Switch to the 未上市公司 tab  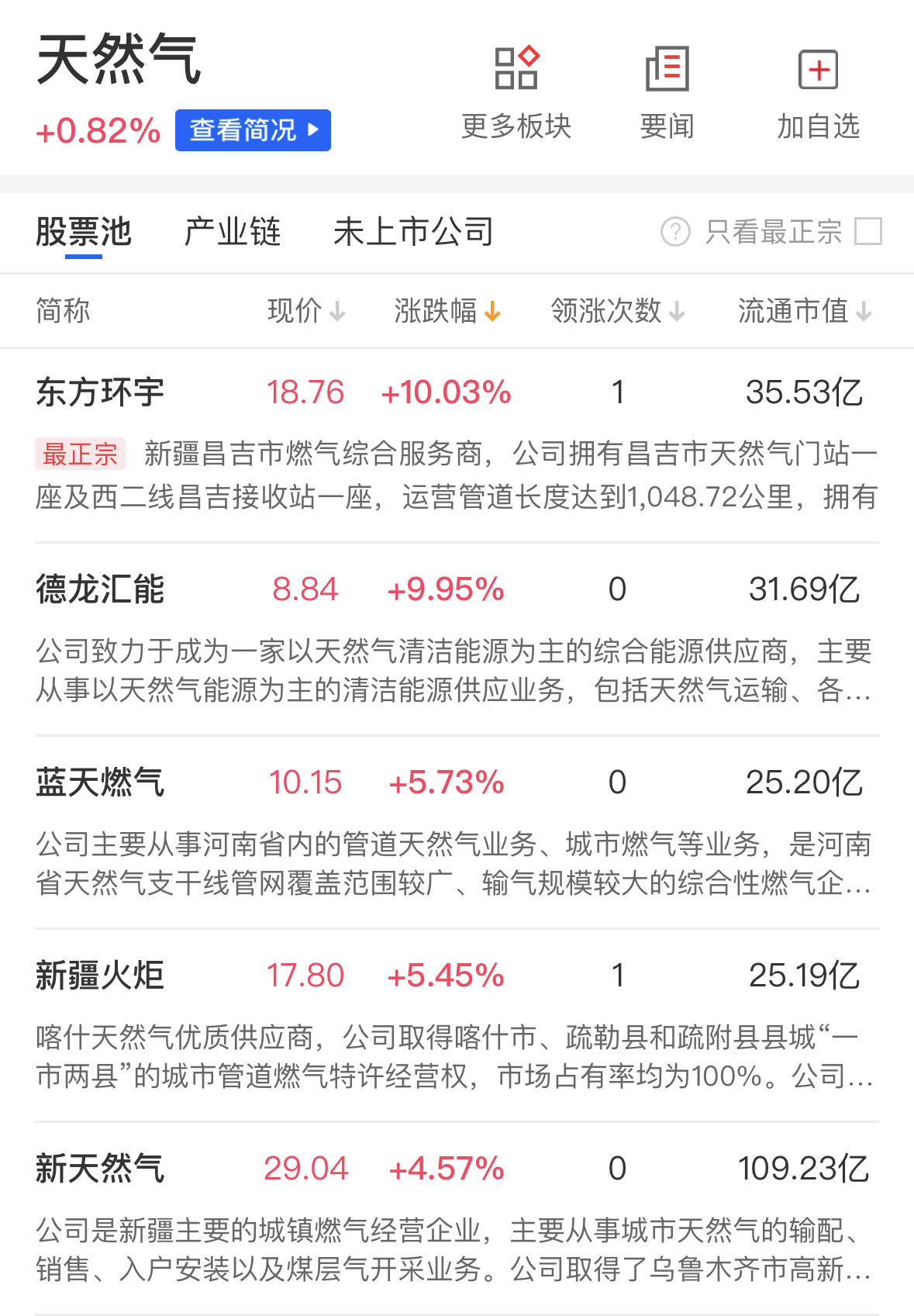pos(415,231)
